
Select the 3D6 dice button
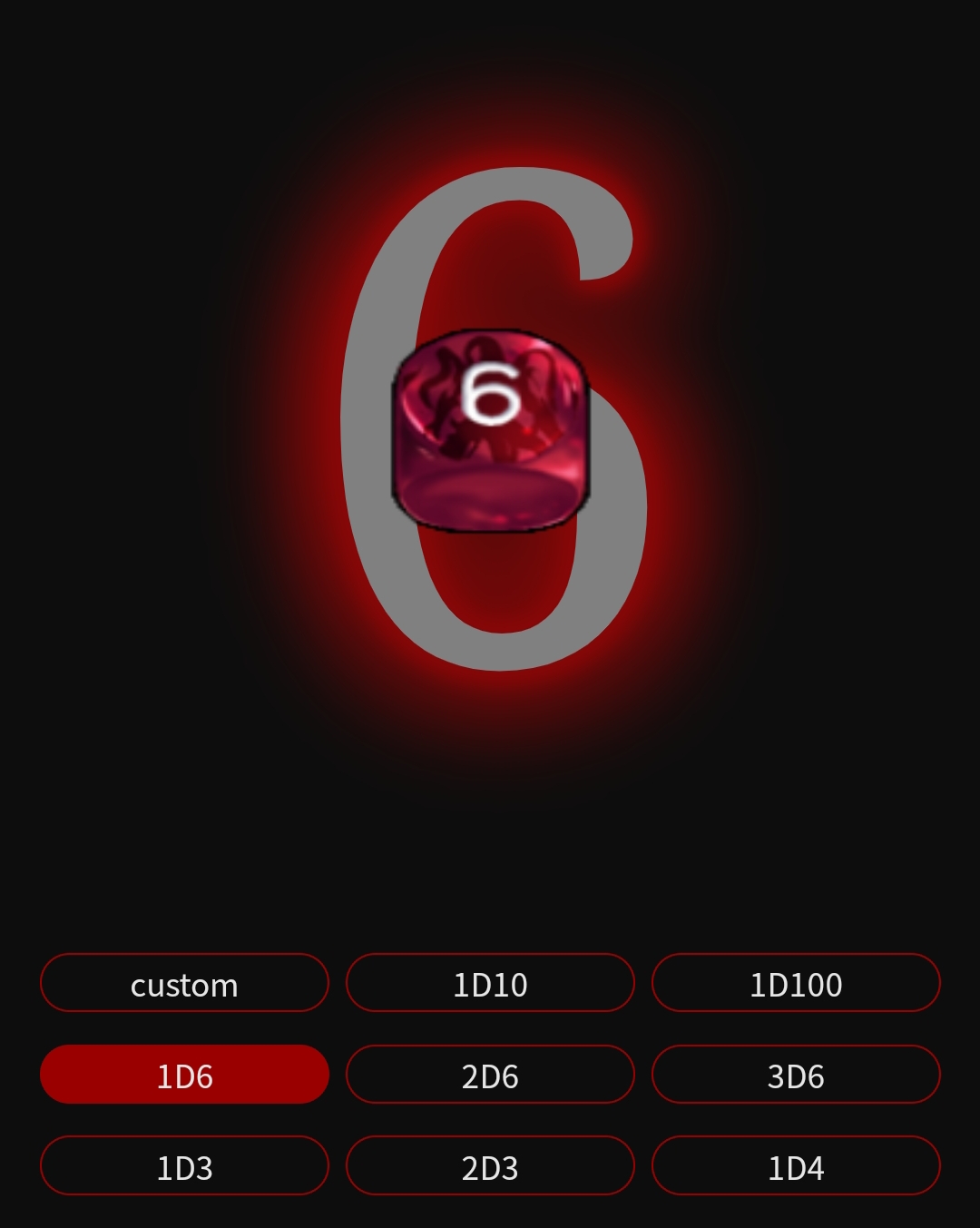pyautogui.click(x=796, y=1076)
